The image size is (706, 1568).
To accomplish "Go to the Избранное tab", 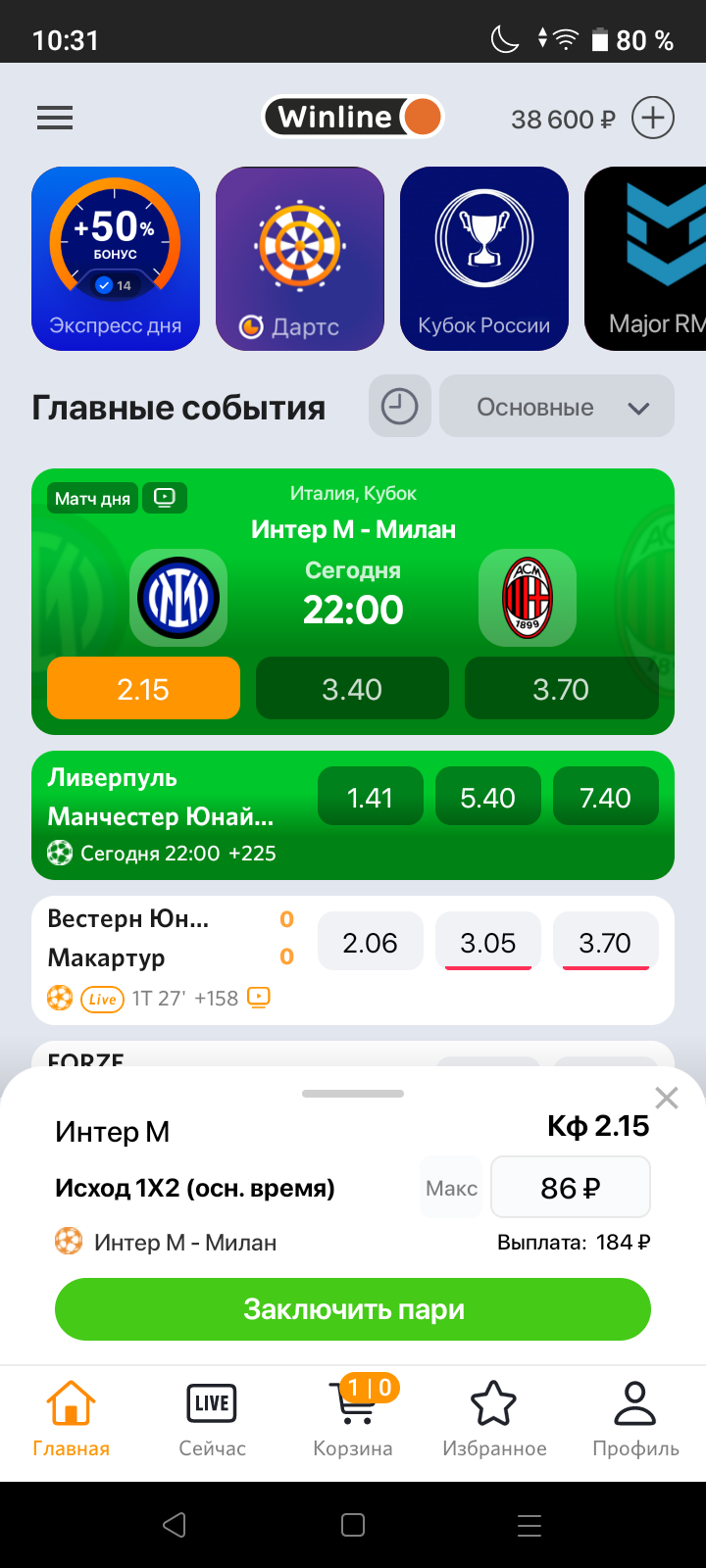I will click(494, 1419).
